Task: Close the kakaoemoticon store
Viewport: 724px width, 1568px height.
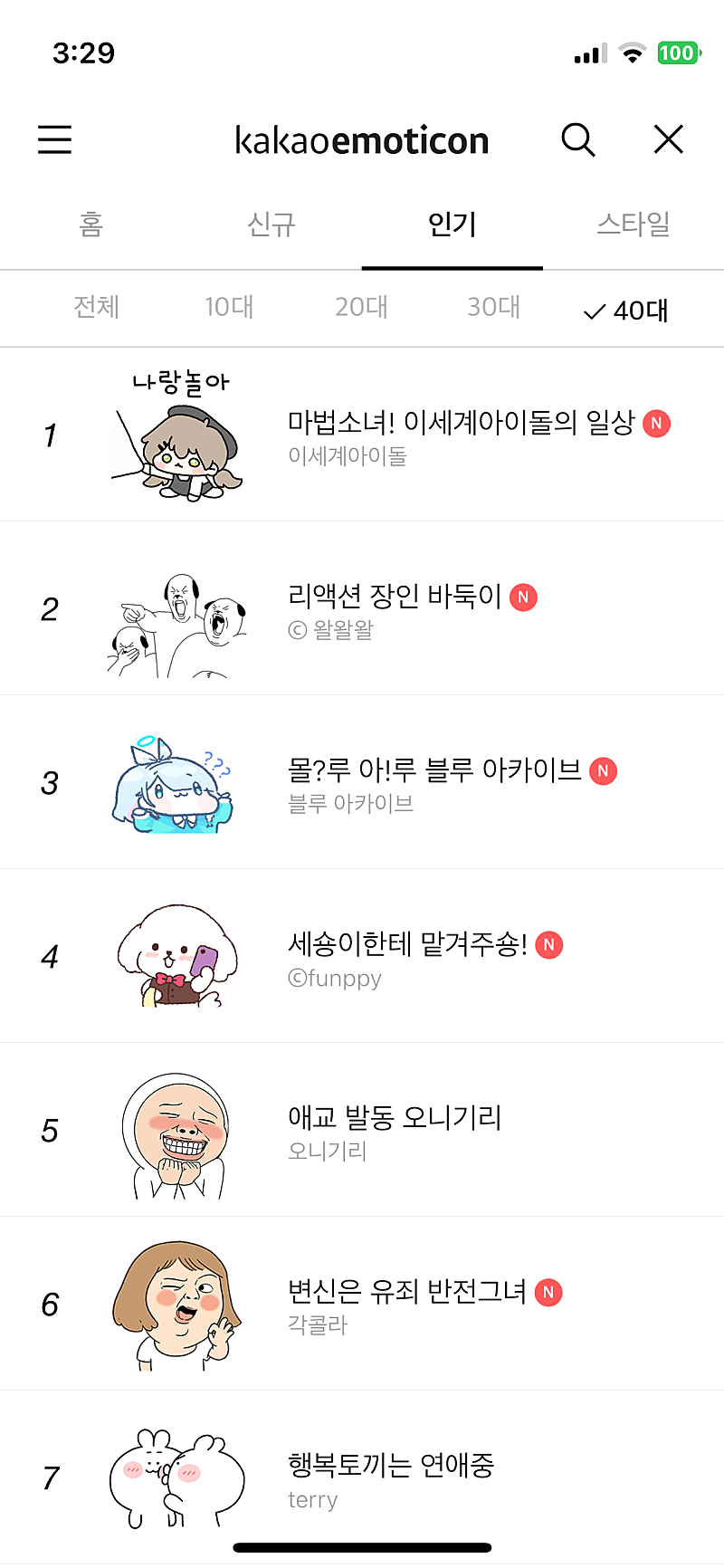Action: (669, 140)
